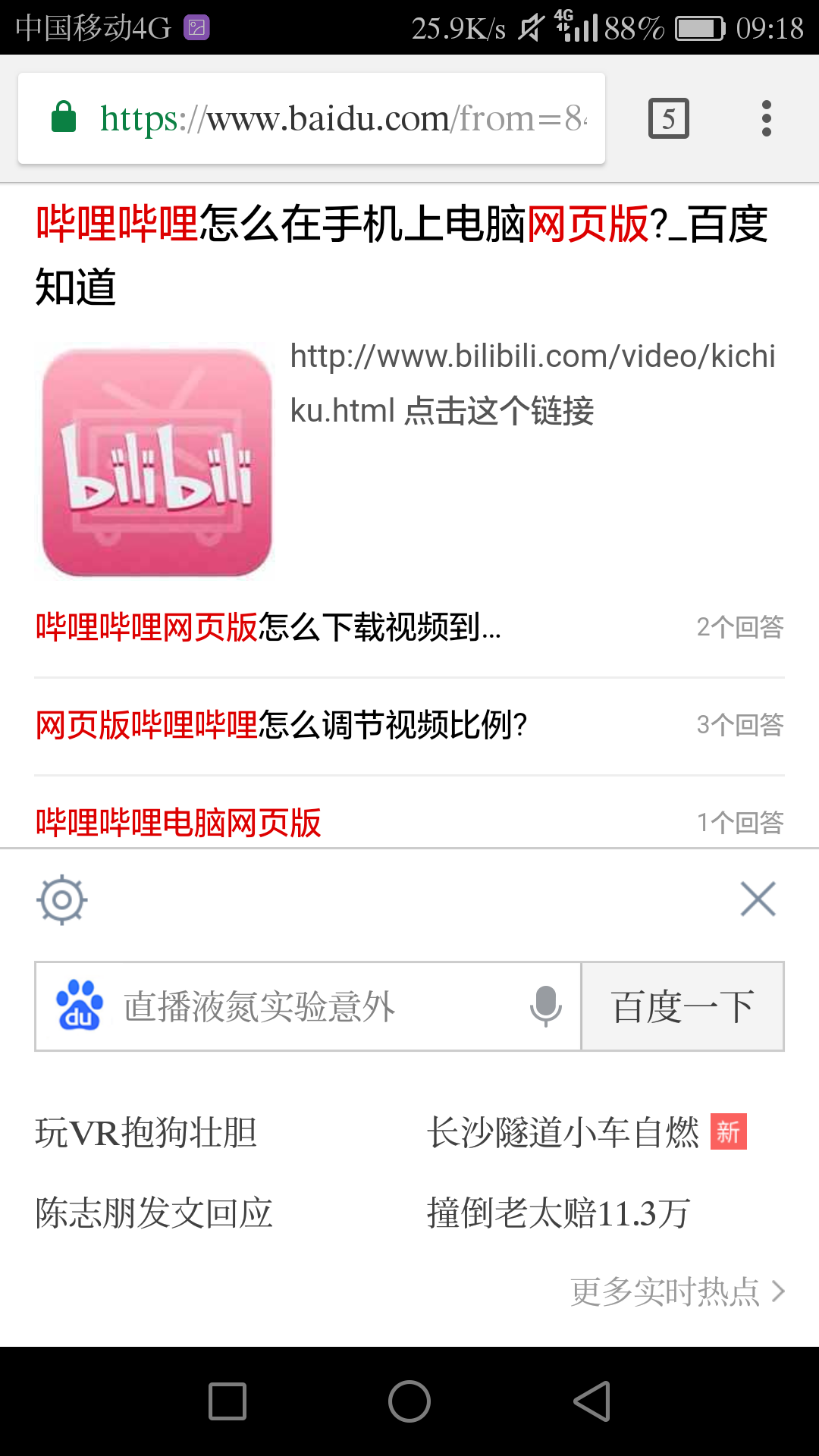819x1456 pixels.
Task: Start voice search with the microphone icon
Action: (x=546, y=1006)
